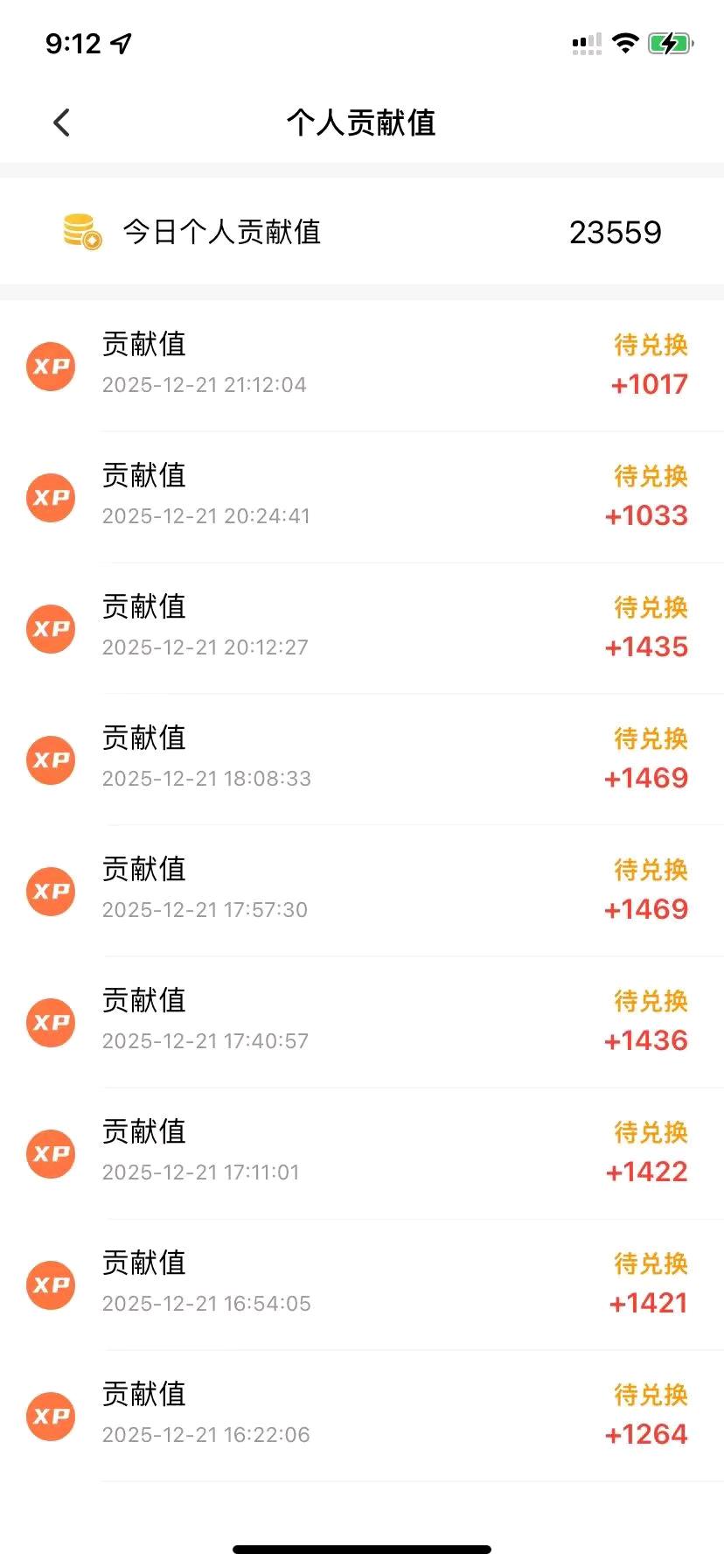This screenshot has height=1568, width=724.
Task: Open the 待兑换 status on the +1017 entry
Action: [650, 346]
